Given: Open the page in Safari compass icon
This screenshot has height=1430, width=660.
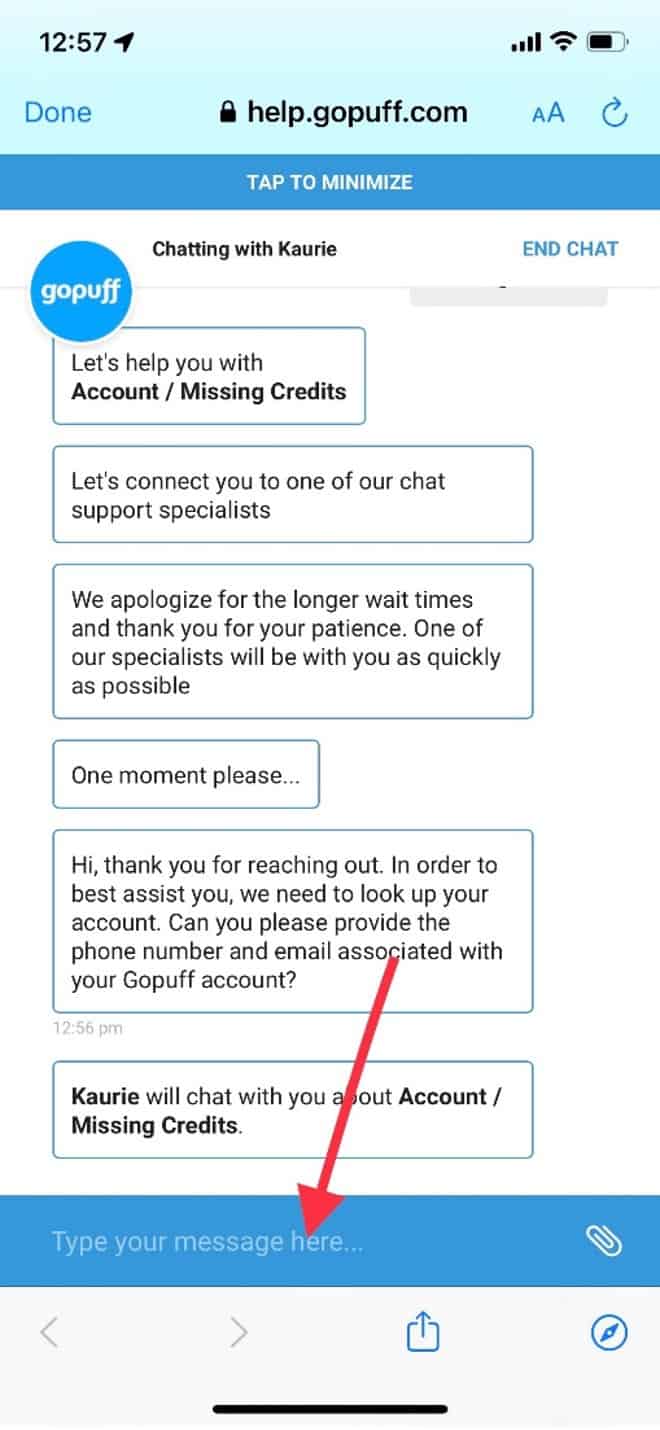Looking at the screenshot, I should coord(609,1332).
